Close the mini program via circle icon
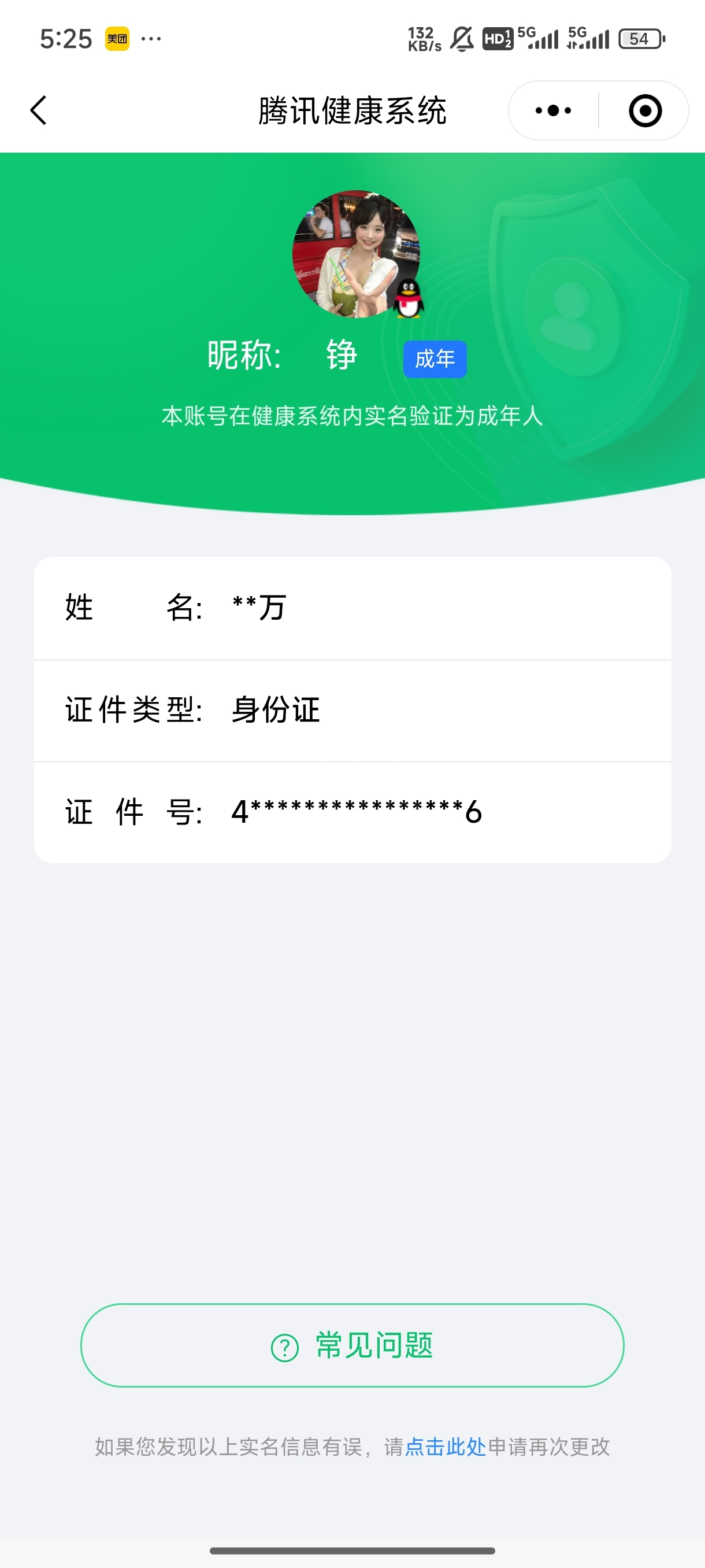705x1568 pixels. pos(644,111)
